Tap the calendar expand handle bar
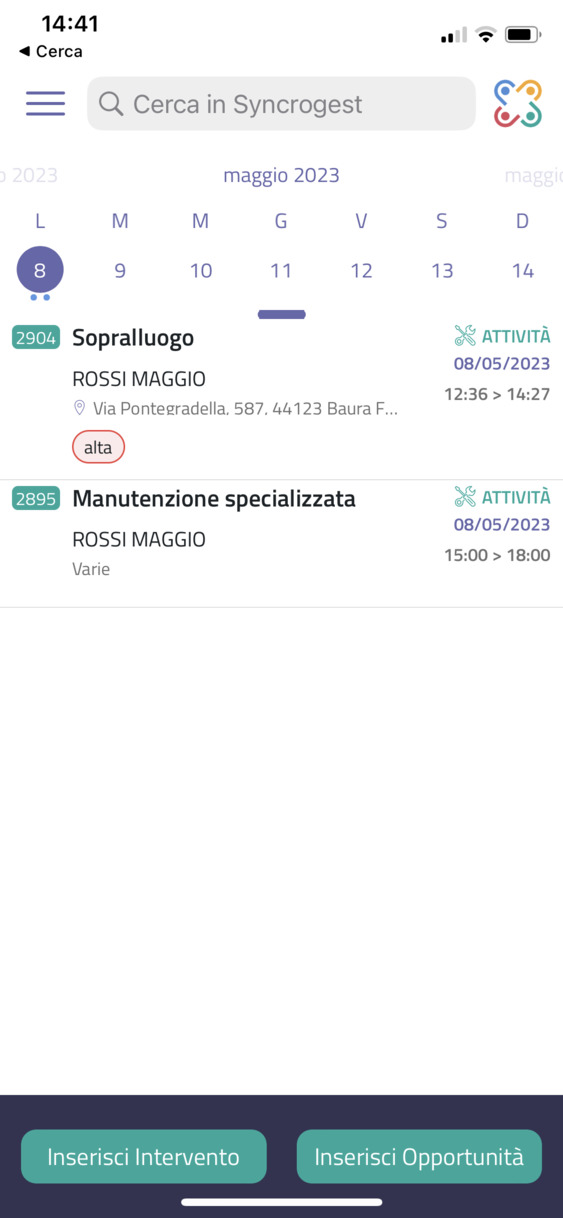 point(281,314)
